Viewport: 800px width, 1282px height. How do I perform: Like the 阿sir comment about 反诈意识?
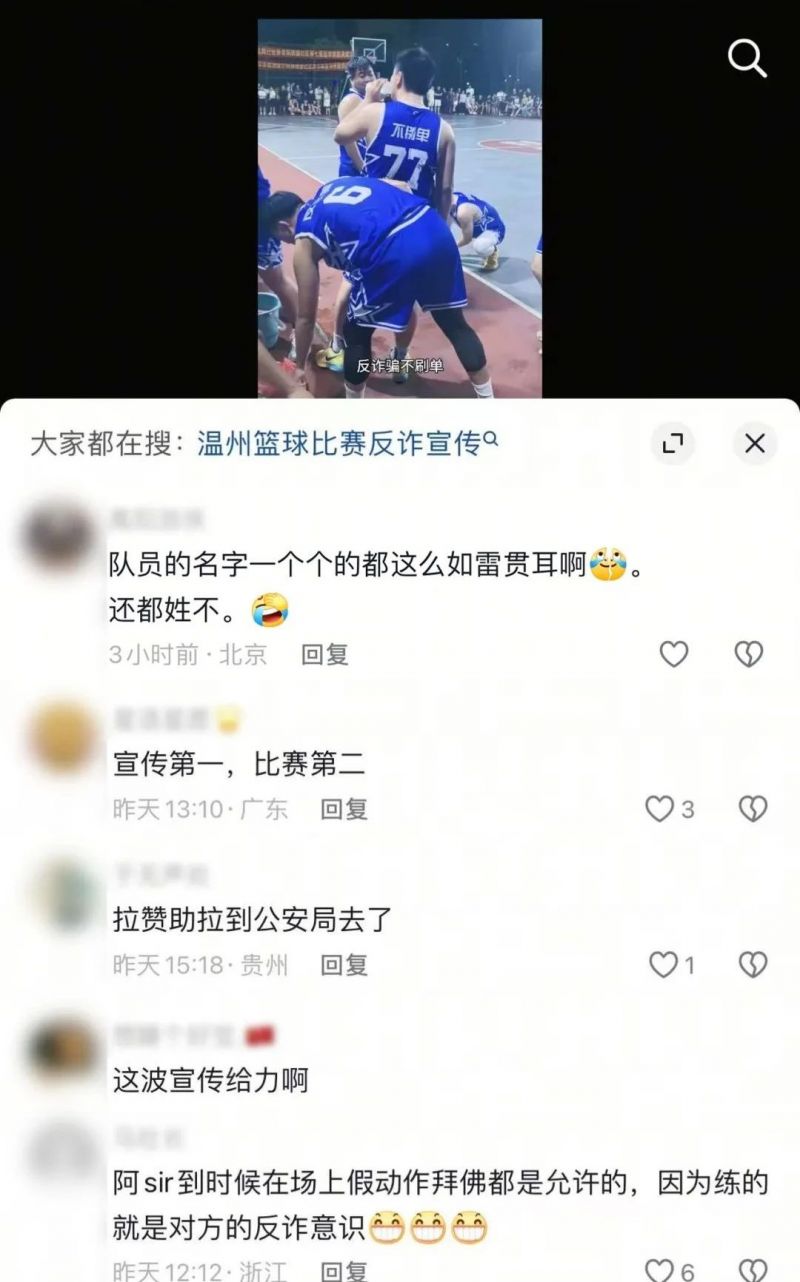(660, 1271)
